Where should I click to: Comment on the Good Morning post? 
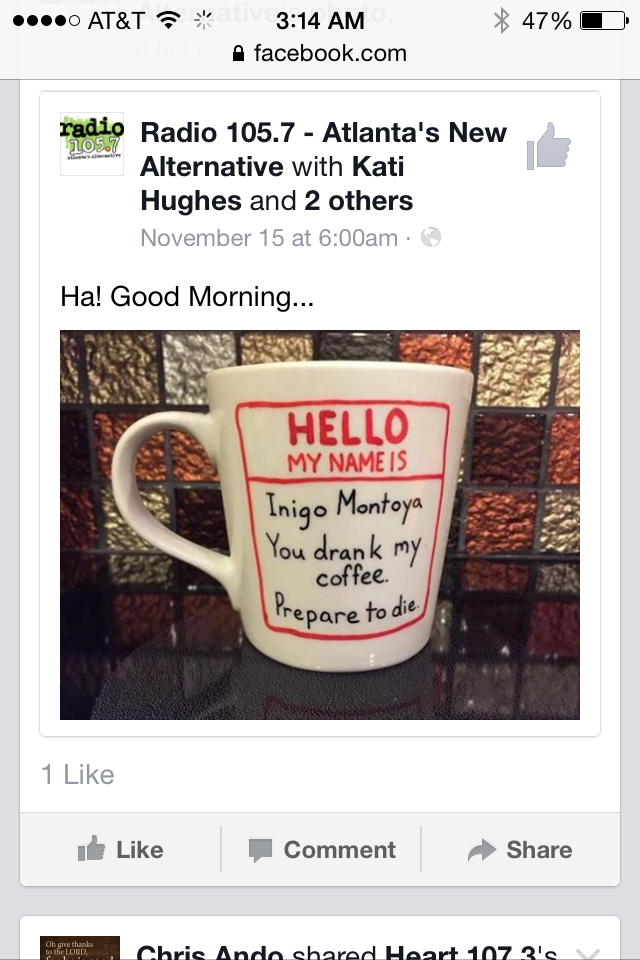click(322, 850)
